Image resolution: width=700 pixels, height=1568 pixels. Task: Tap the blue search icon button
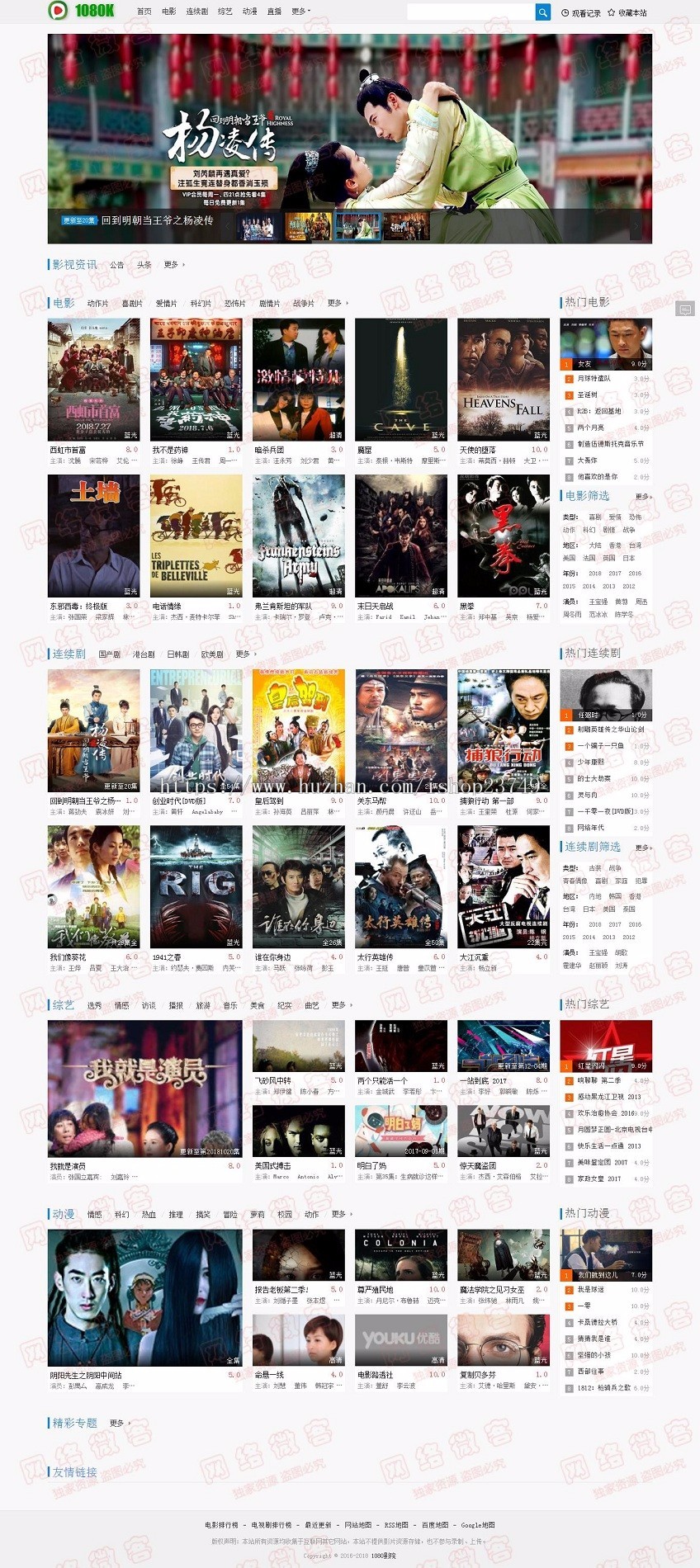tap(542, 12)
